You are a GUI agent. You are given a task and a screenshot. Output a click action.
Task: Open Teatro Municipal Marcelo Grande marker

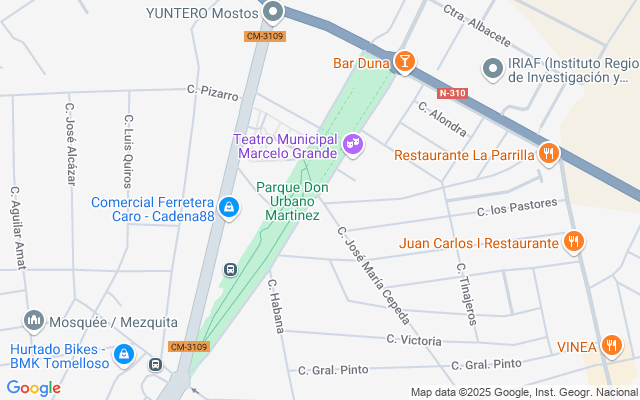(353, 144)
